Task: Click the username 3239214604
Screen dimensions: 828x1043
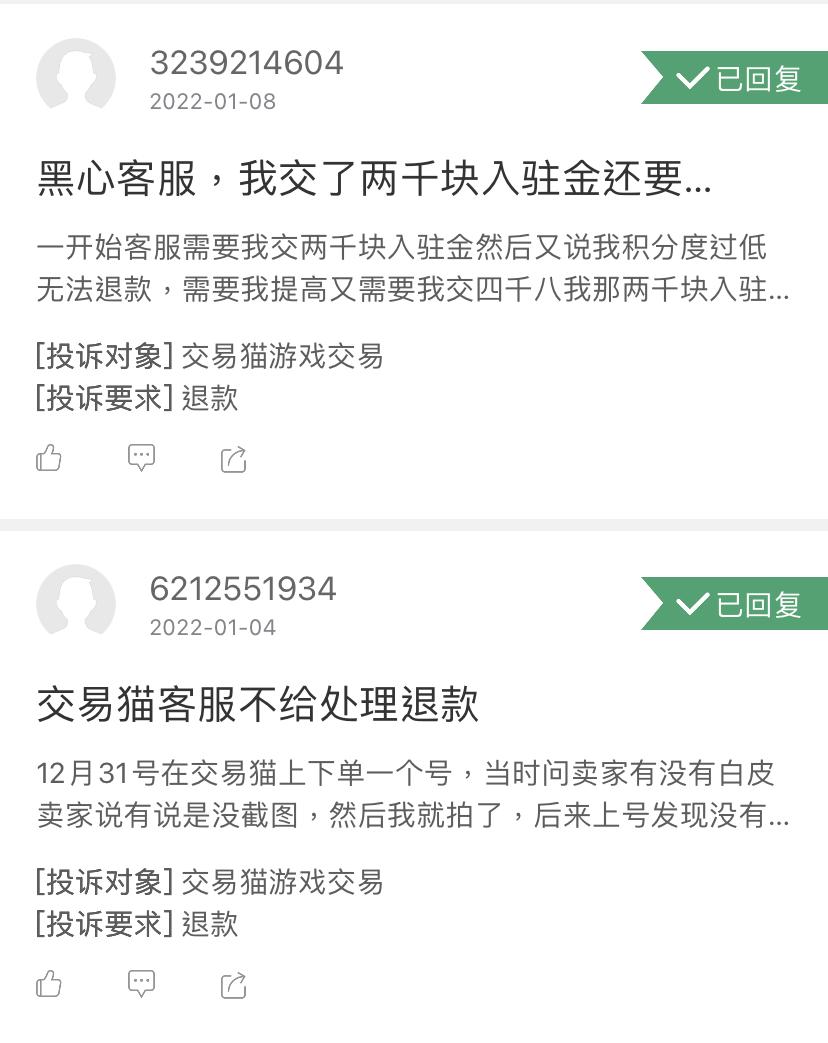Action: tap(246, 62)
